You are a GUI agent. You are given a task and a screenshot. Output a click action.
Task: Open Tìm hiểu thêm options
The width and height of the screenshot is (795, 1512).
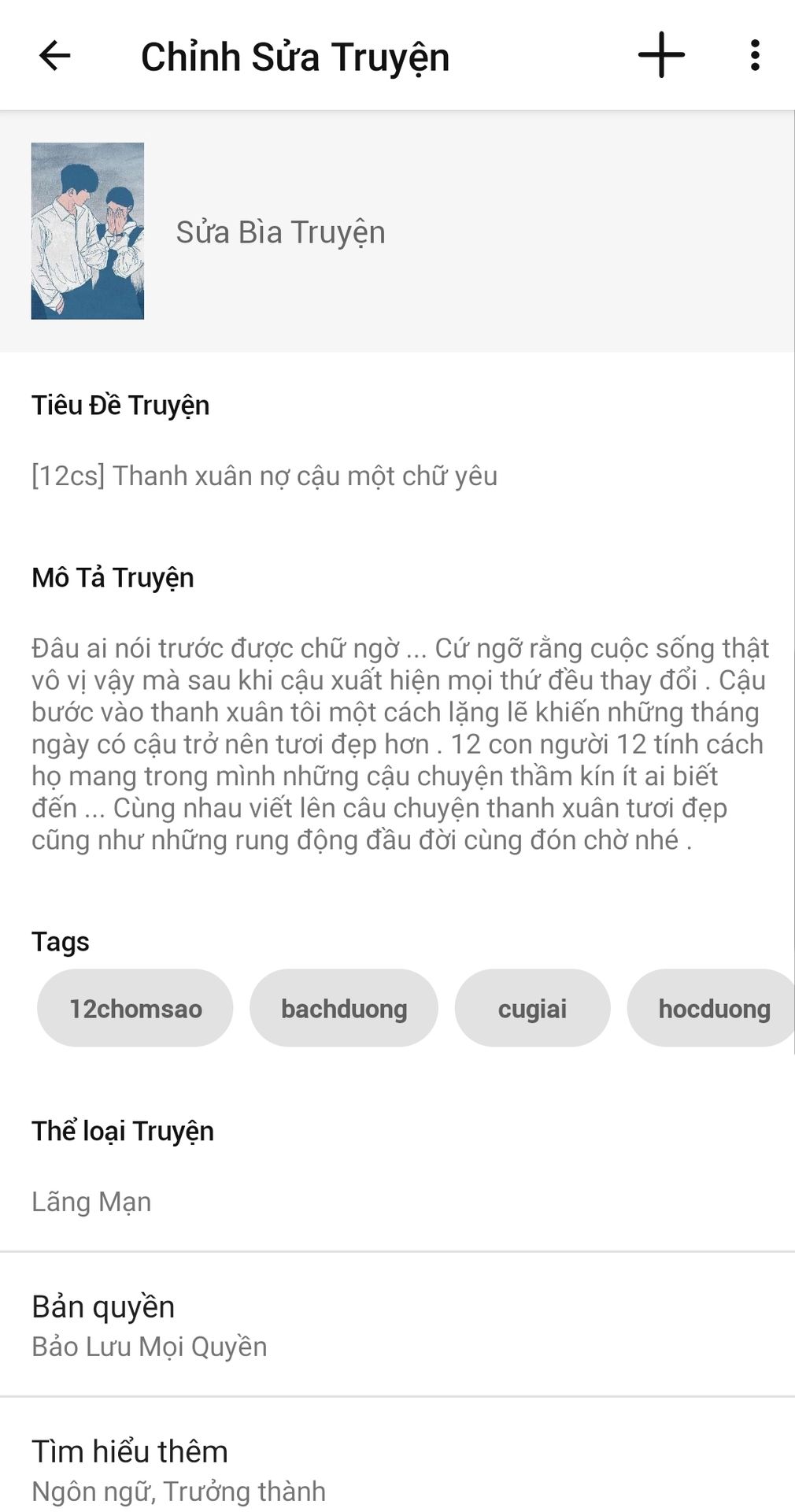(x=397, y=1469)
